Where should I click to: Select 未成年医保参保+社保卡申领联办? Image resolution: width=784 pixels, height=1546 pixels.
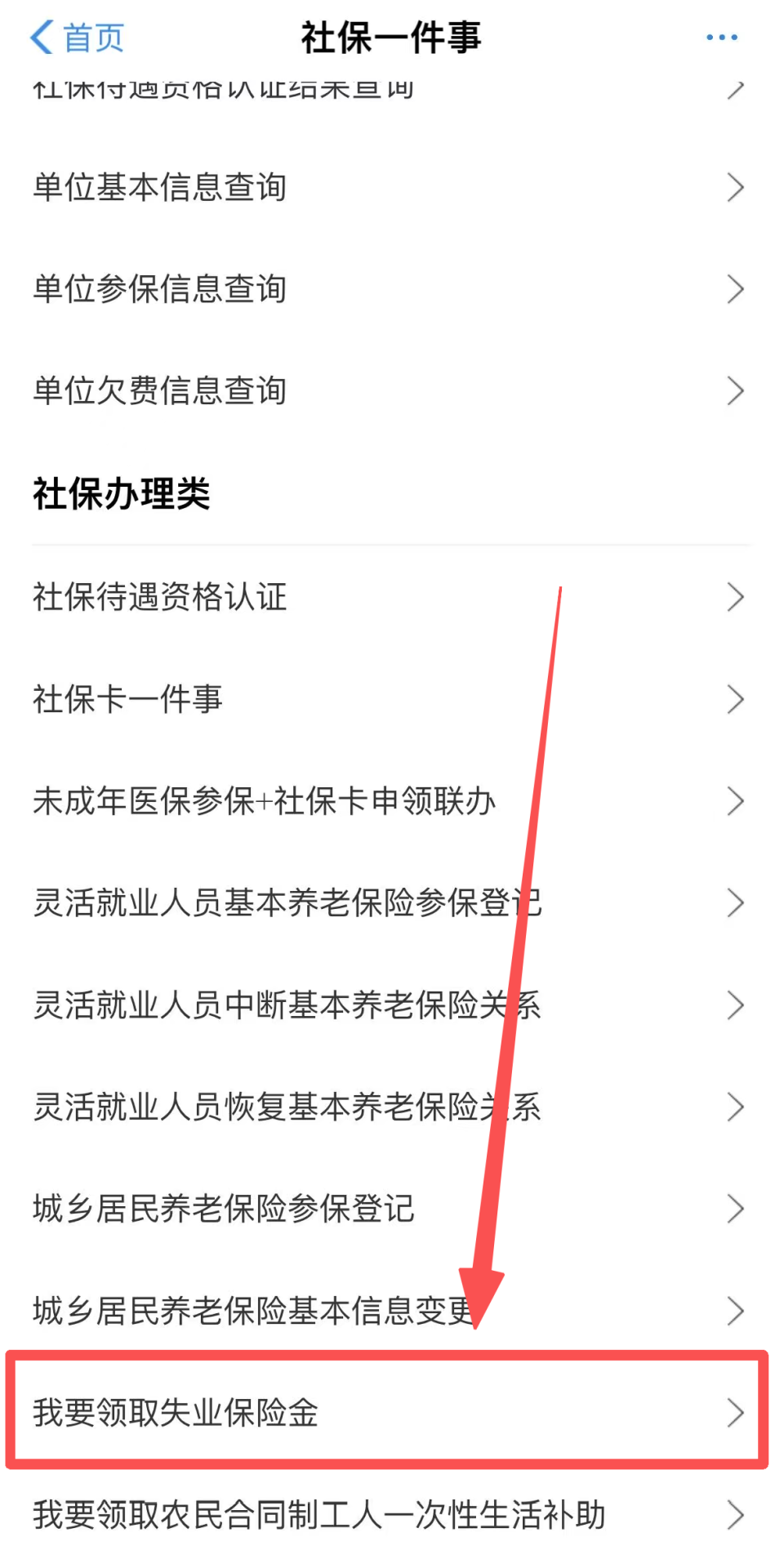point(265,801)
